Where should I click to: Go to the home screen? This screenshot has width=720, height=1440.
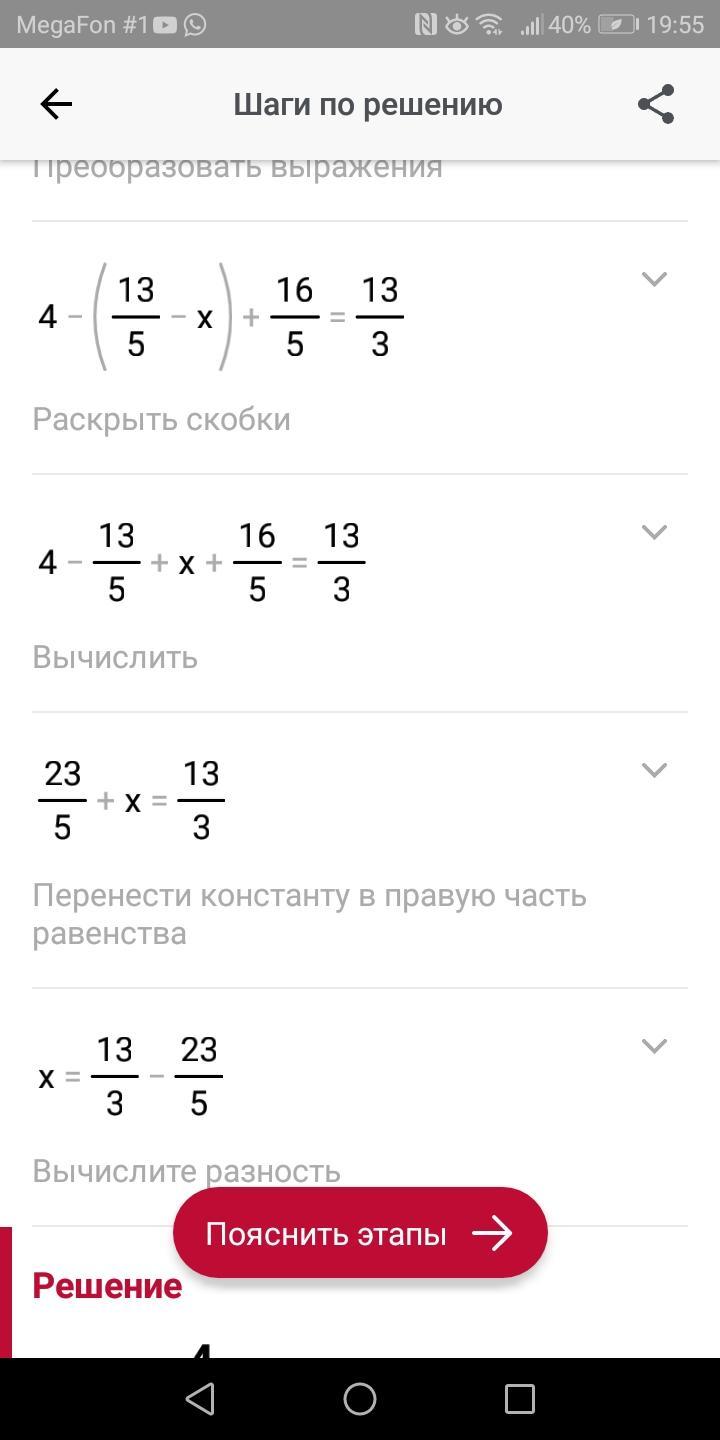point(360,1398)
